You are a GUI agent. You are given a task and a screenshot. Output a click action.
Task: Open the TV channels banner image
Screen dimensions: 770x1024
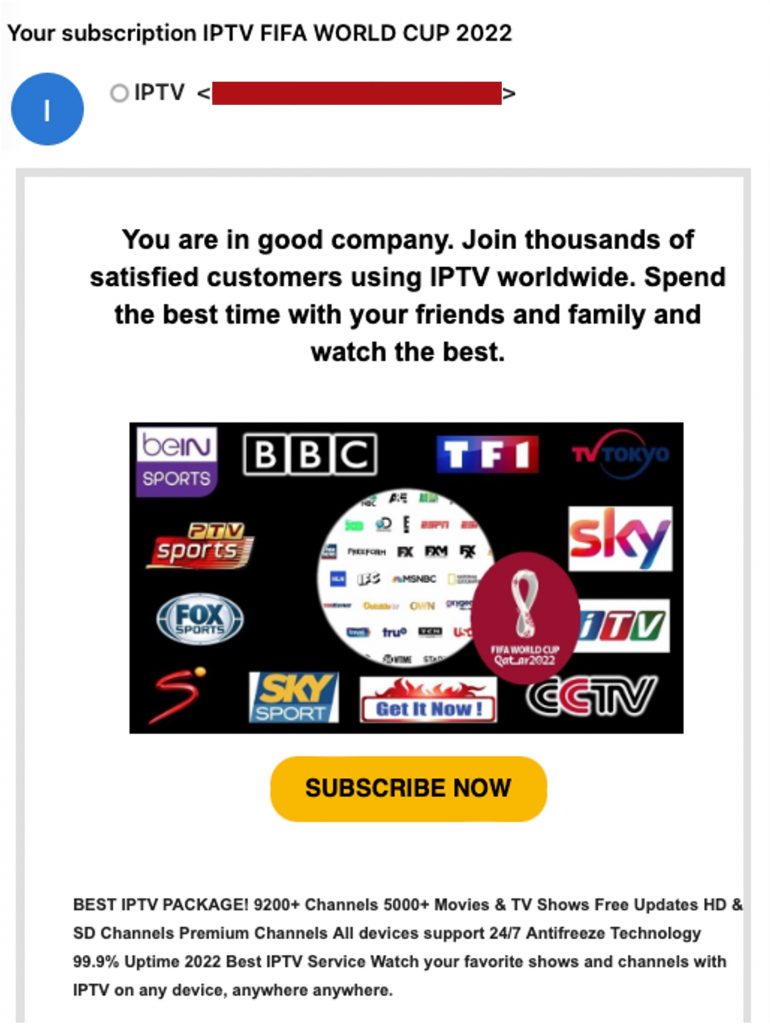[406, 577]
